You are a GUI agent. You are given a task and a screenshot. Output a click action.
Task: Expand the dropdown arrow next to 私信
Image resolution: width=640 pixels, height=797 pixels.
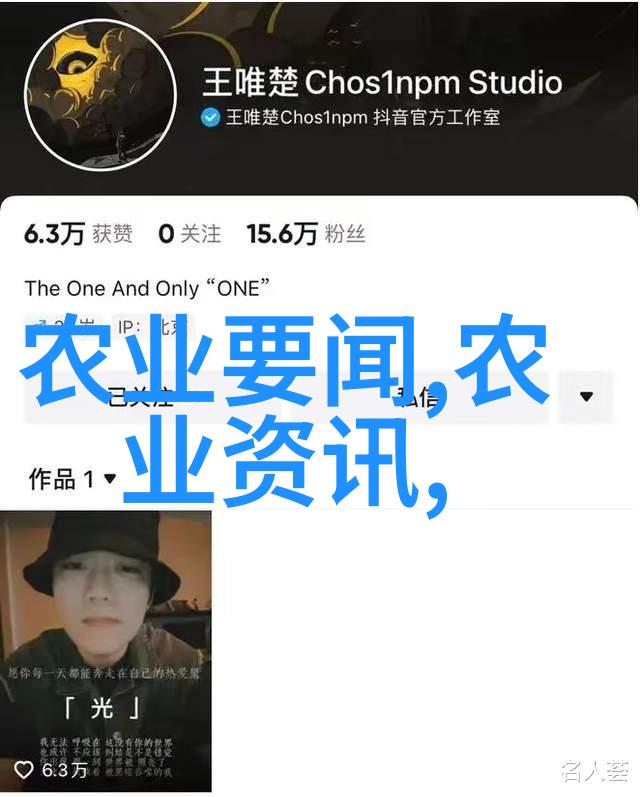tap(586, 396)
